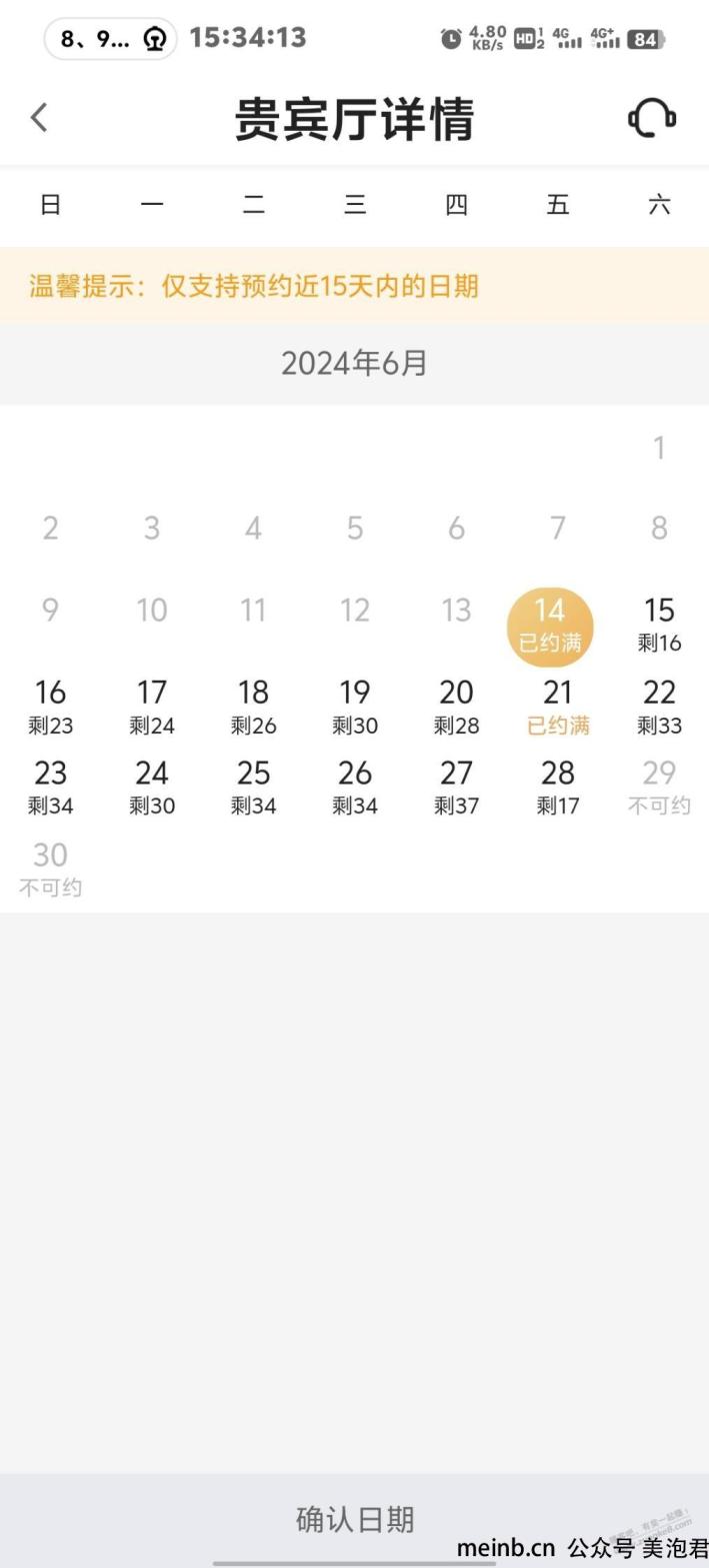
Task: Choose date 23 with 剩34
Action: 50,787
